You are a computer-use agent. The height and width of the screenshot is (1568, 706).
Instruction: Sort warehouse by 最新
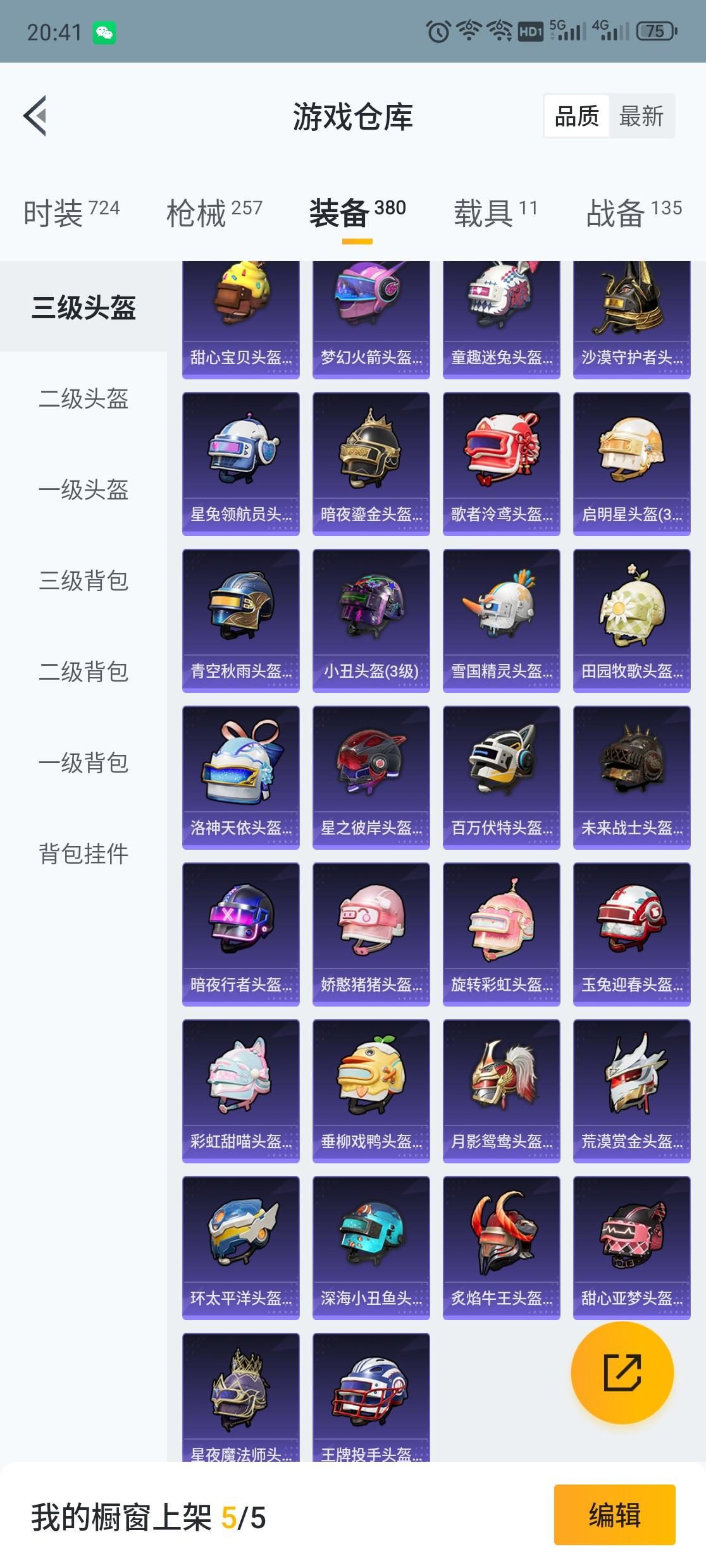(x=641, y=116)
